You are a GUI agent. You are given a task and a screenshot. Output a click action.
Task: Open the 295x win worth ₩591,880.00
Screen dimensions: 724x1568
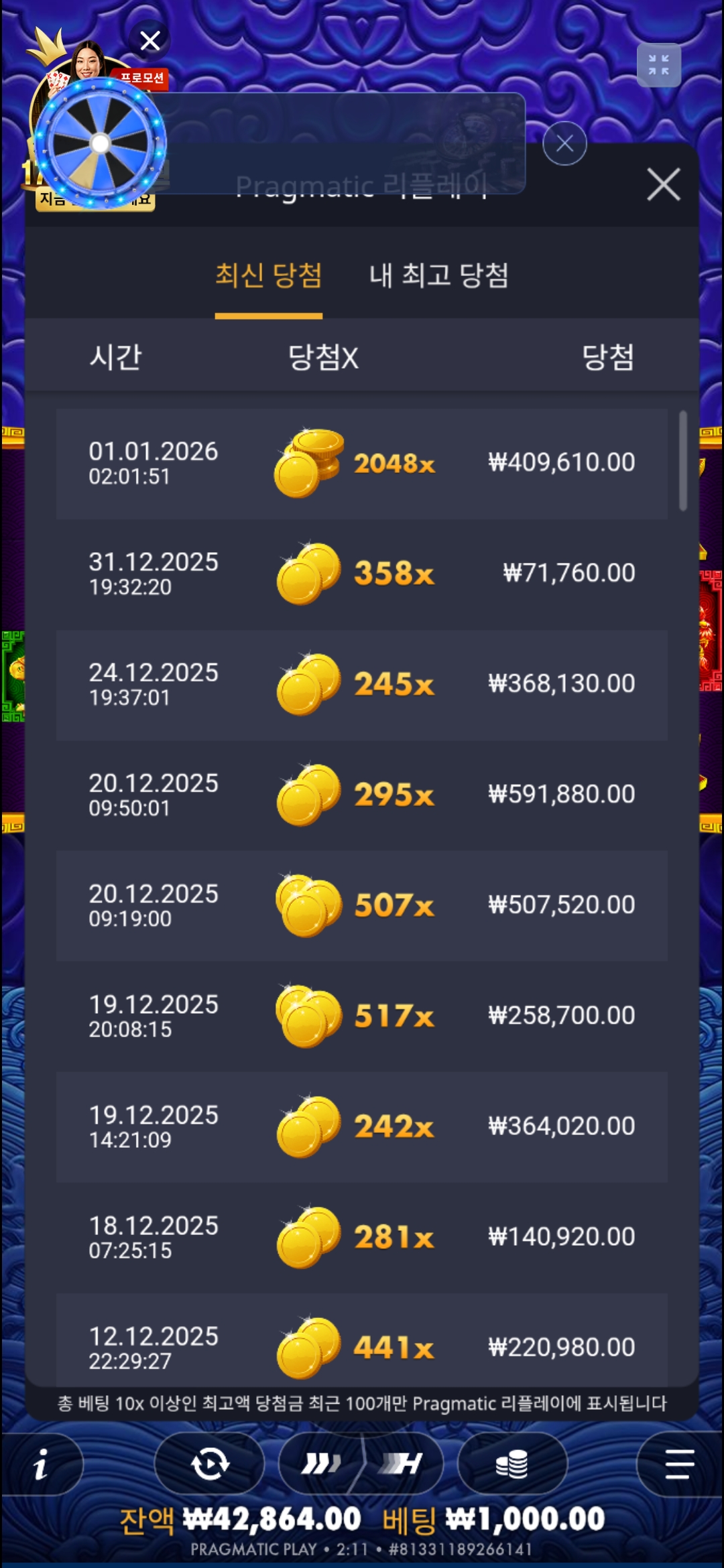click(x=361, y=795)
